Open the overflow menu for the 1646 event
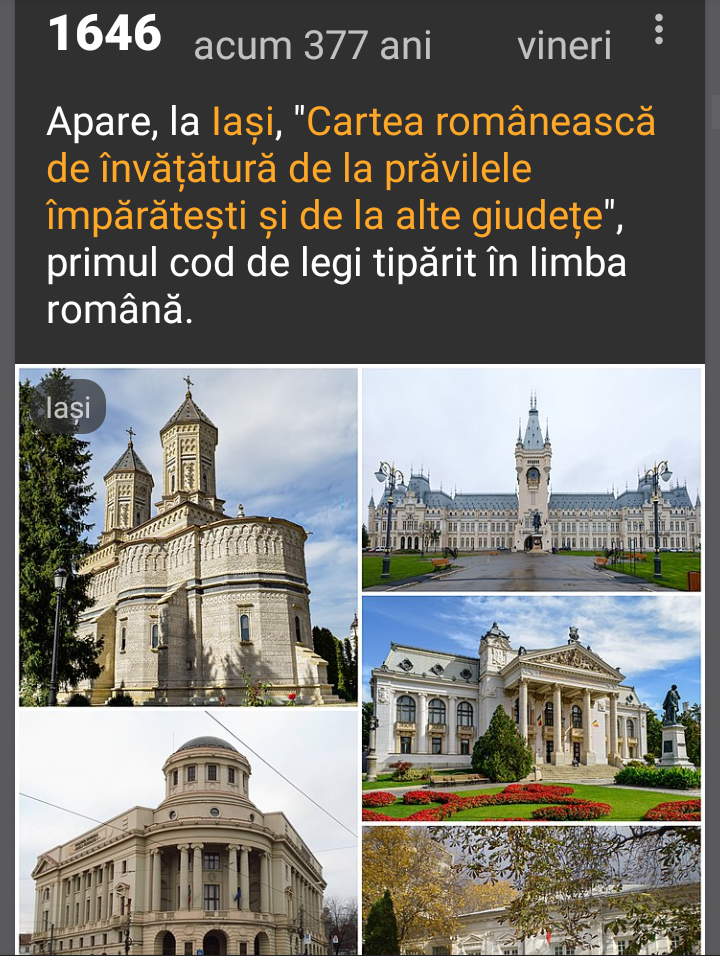720x956 pixels. (x=658, y=30)
